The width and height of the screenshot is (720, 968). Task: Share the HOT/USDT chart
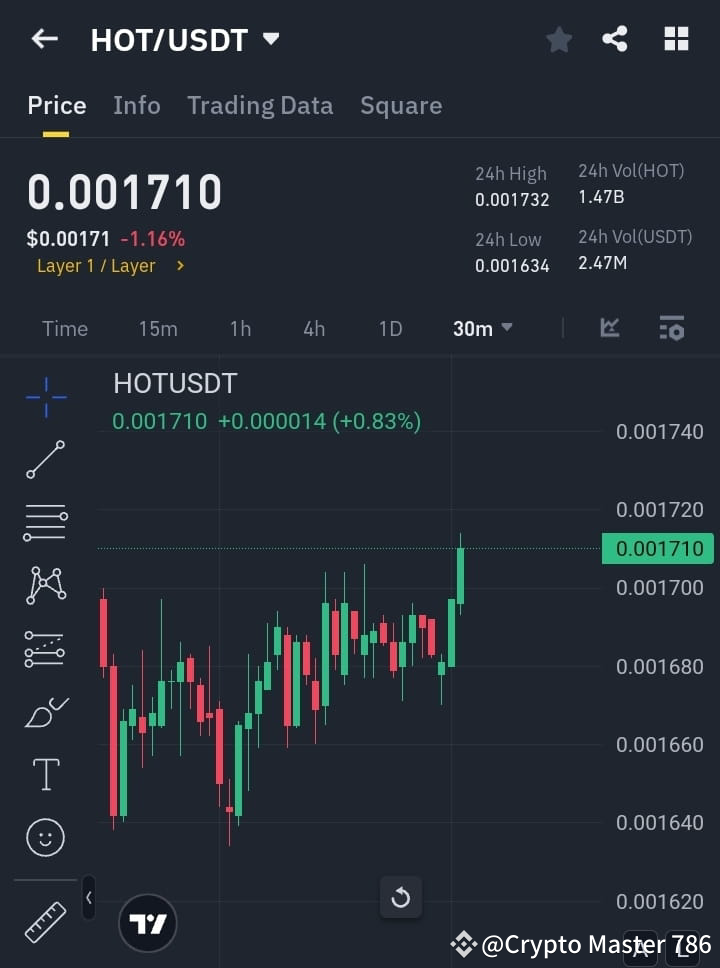(x=615, y=38)
